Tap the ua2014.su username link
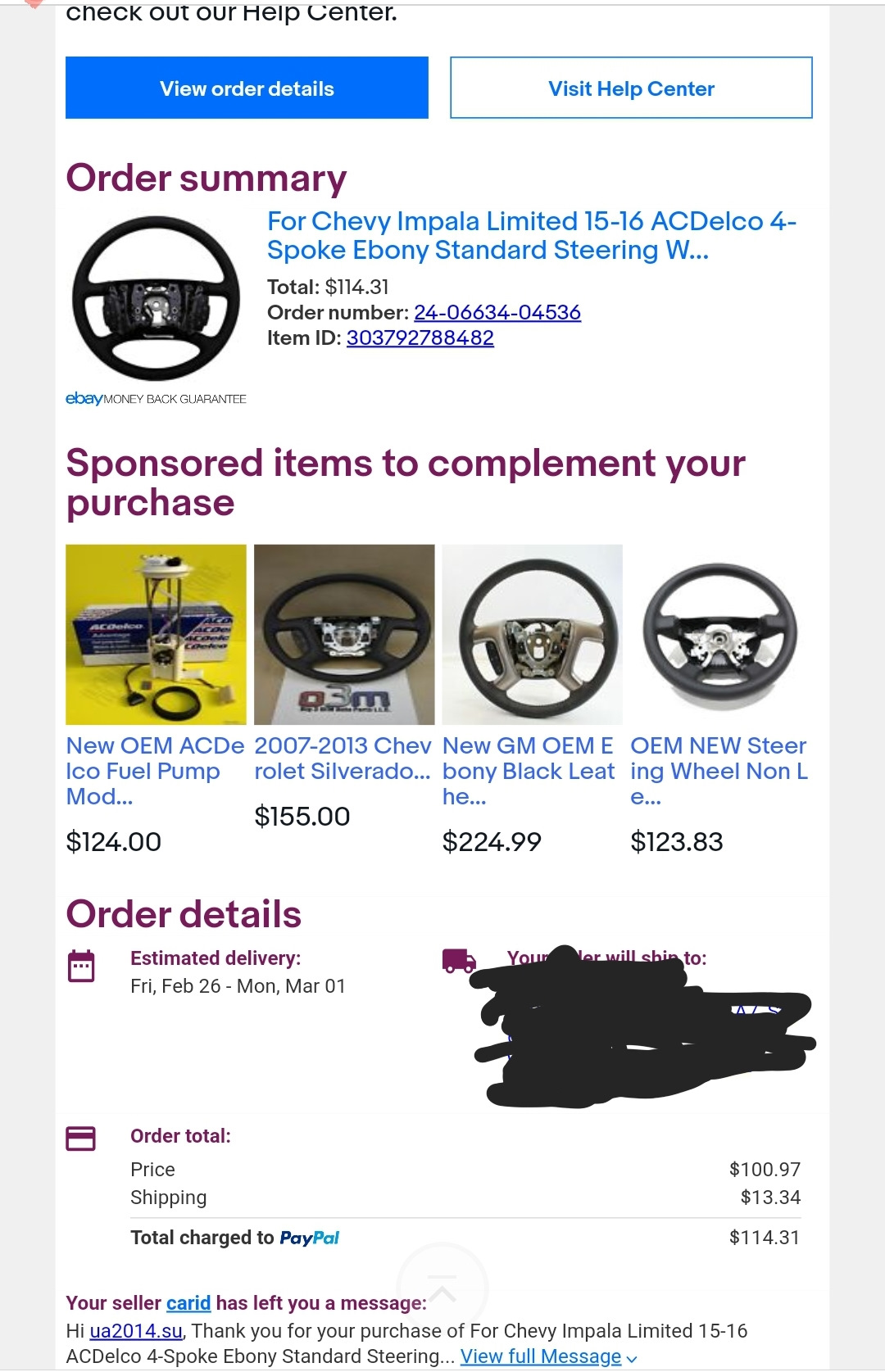Viewport: 885px width, 1372px height. 135,1330
